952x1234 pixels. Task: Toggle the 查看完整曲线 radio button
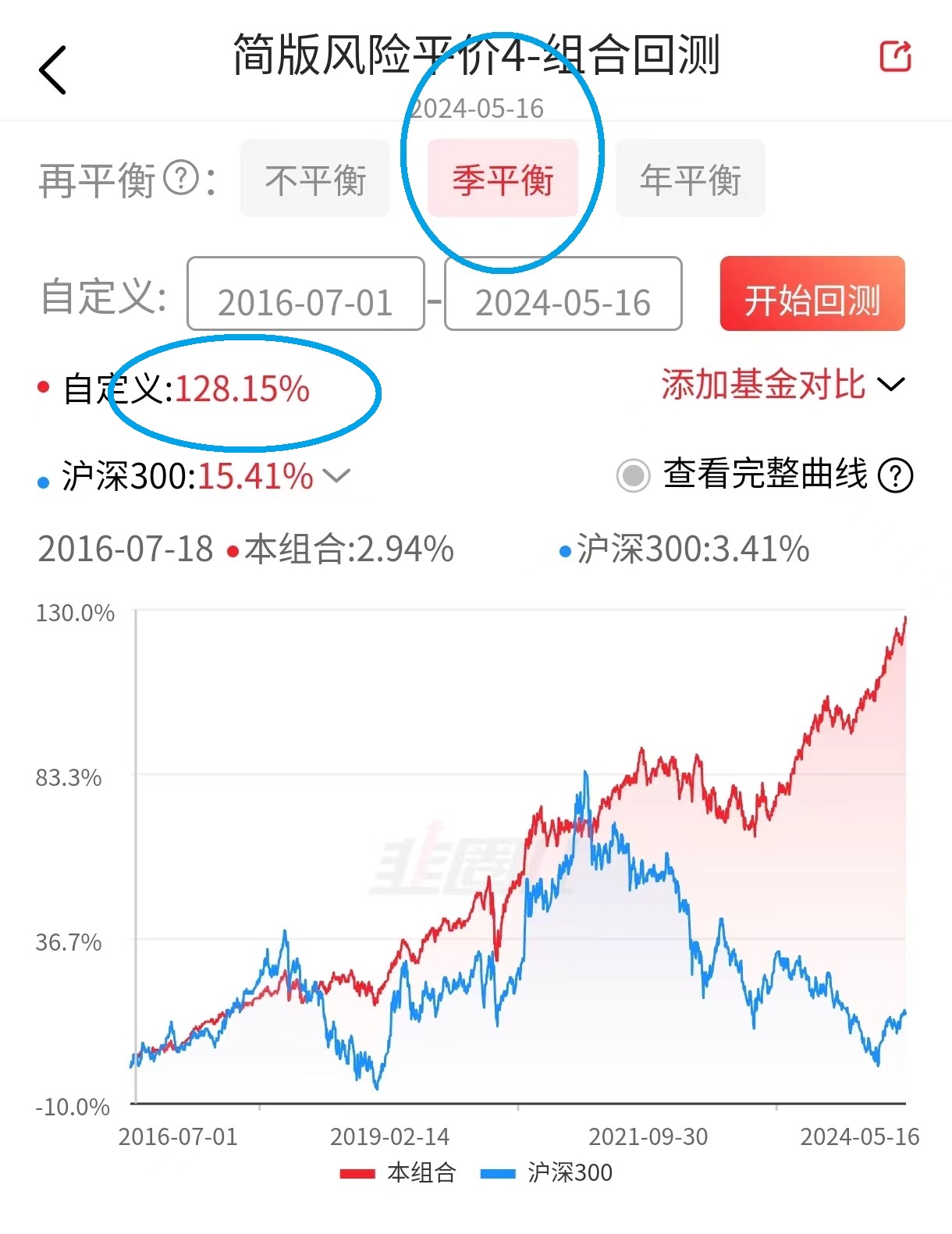(633, 475)
